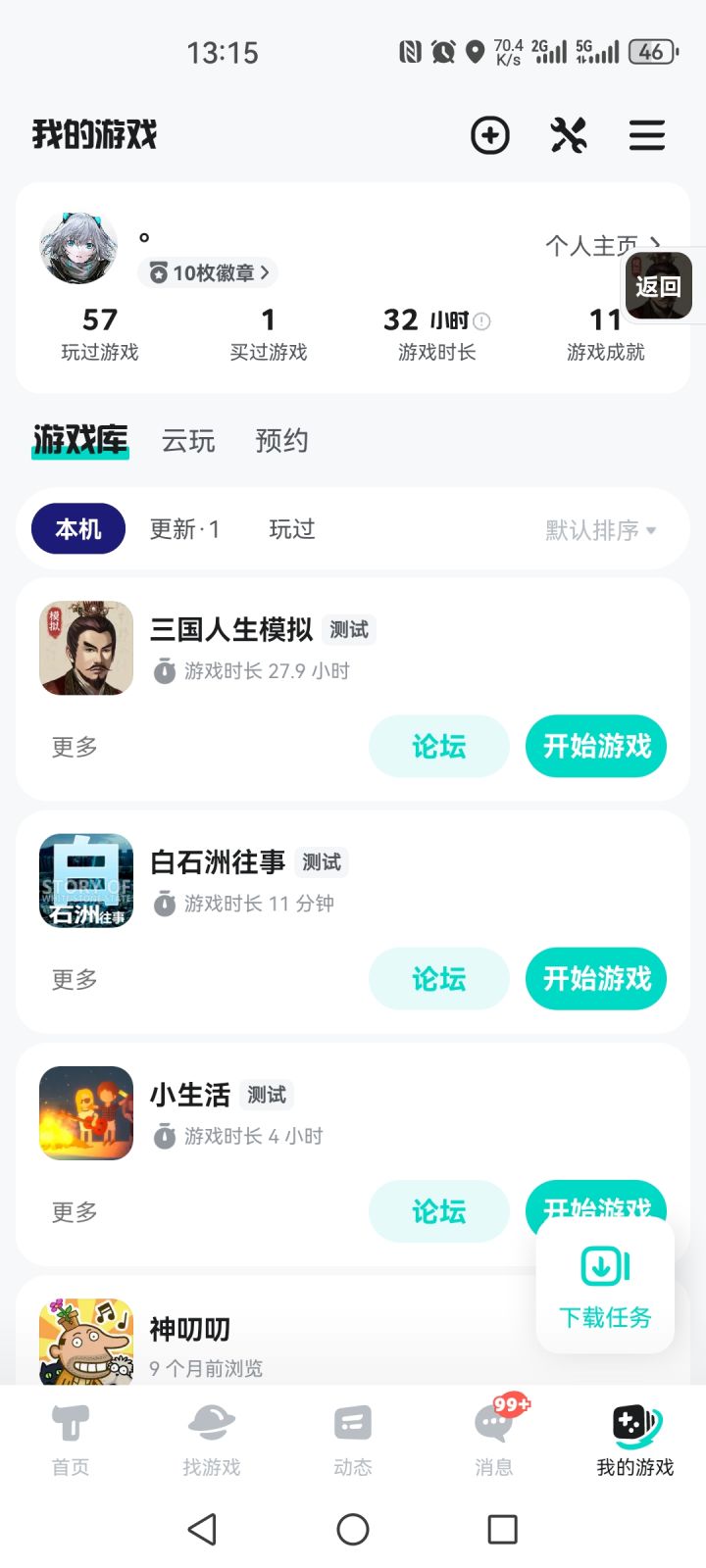Tap the system back button
The width and height of the screenshot is (706, 1568).
pyautogui.click(x=202, y=1529)
